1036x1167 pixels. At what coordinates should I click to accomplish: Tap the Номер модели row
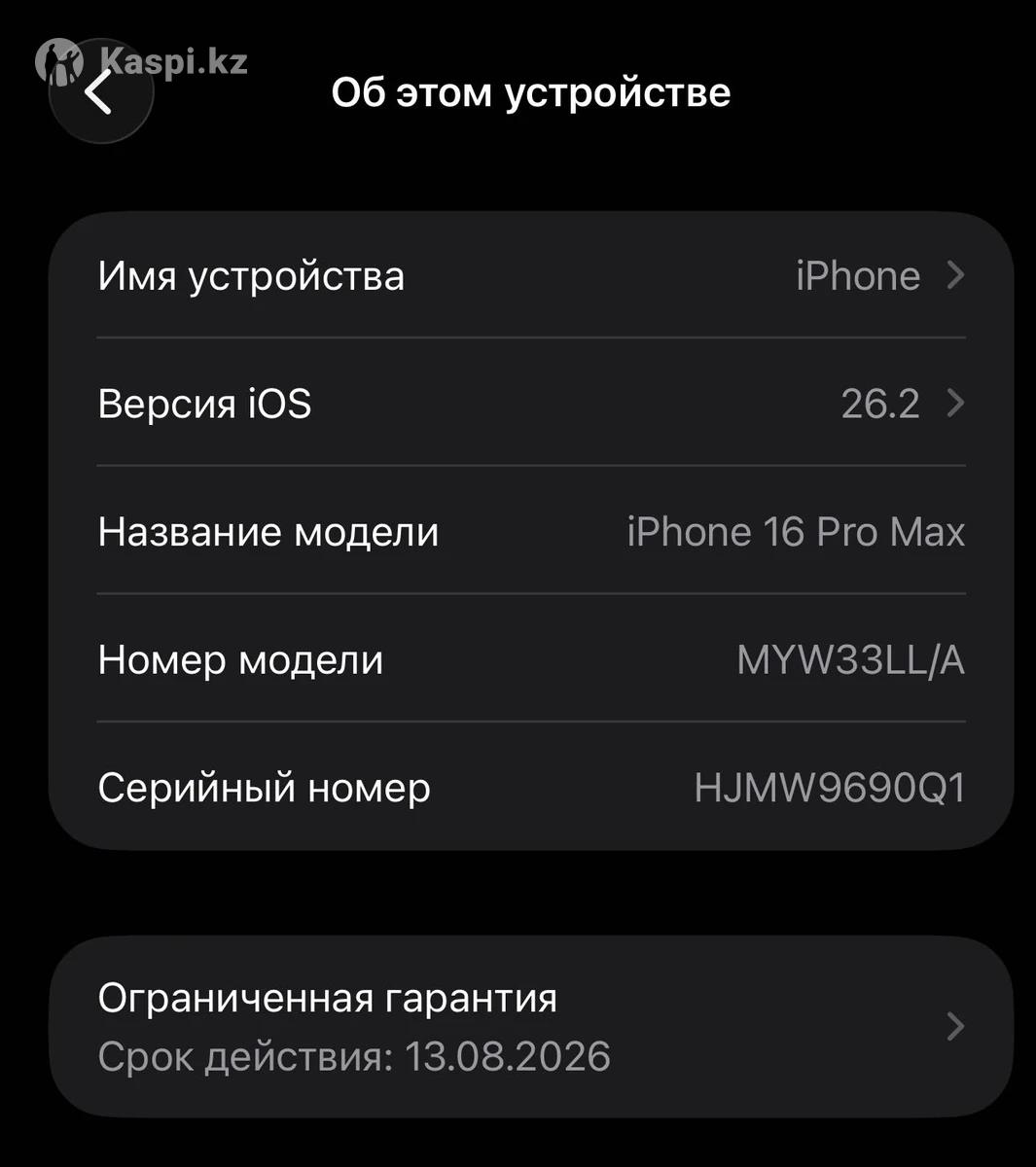pyautogui.click(x=530, y=660)
